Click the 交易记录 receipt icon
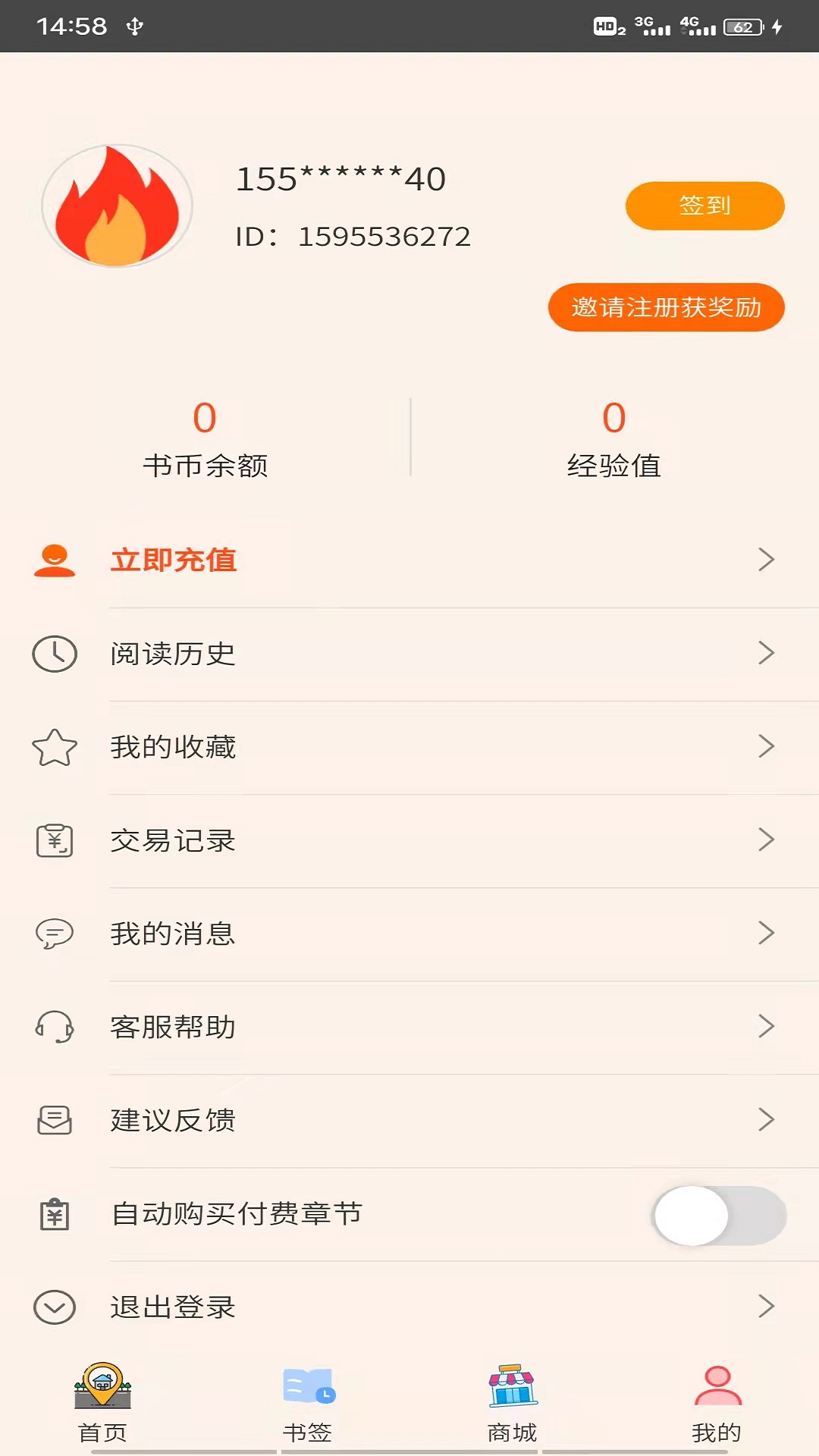This screenshot has height=1456, width=819. [x=54, y=840]
